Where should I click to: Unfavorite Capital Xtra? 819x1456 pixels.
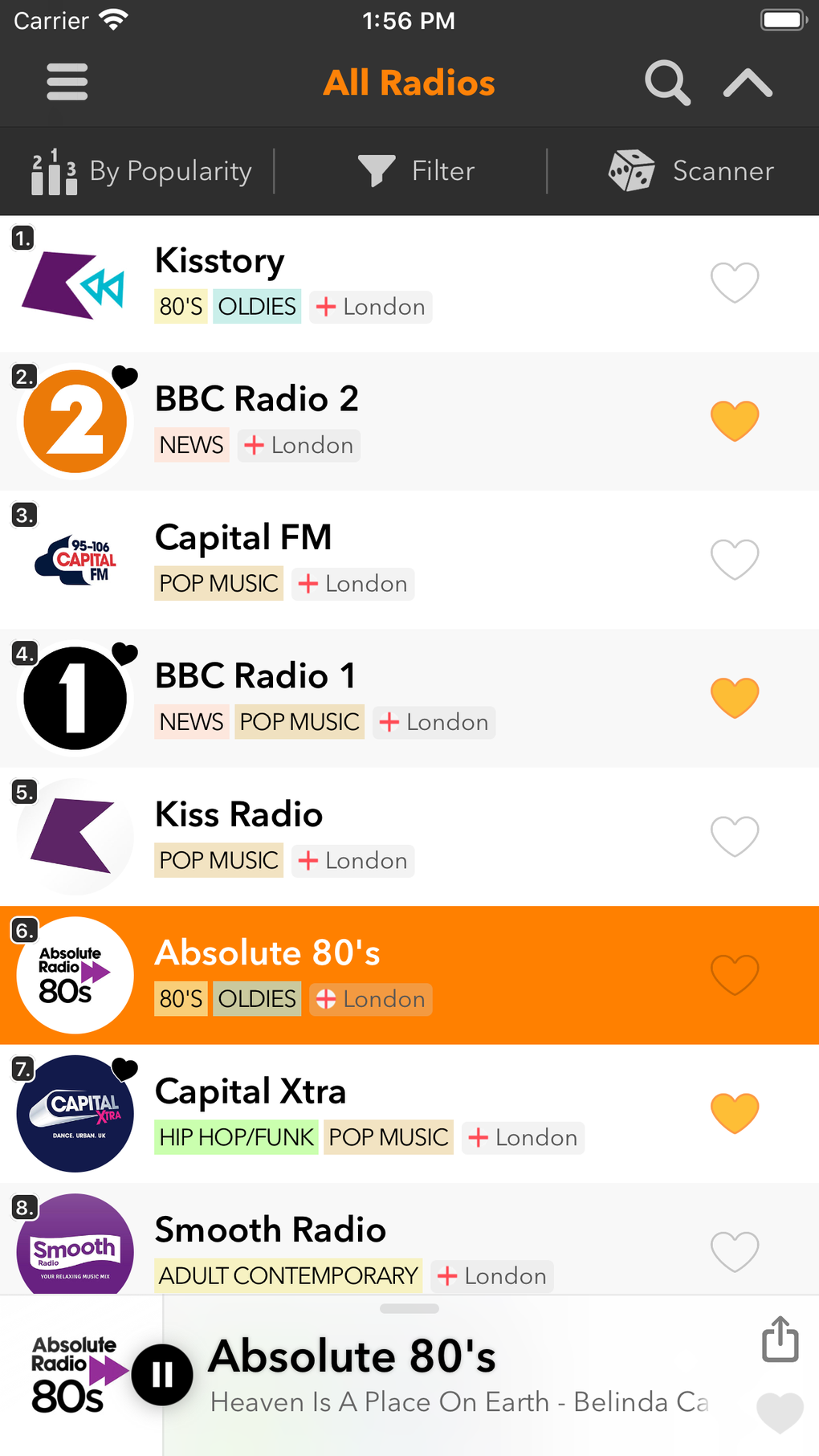[735, 1113]
